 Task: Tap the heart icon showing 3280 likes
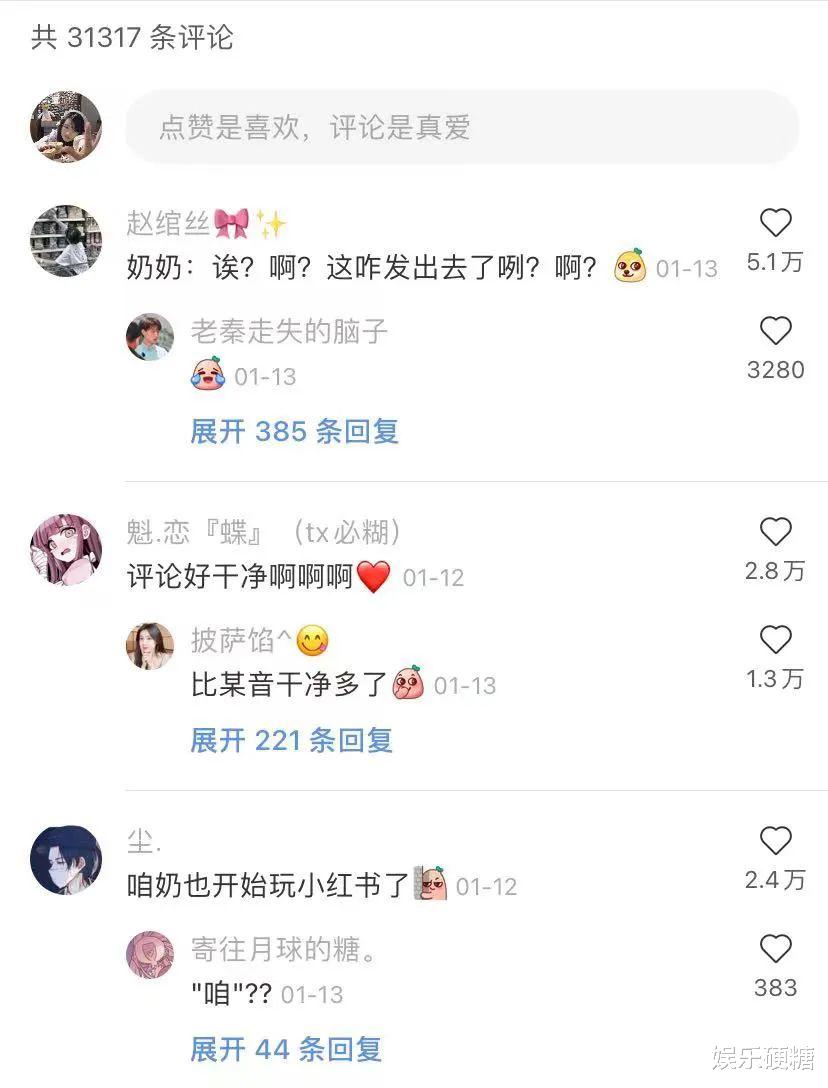tap(775, 333)
